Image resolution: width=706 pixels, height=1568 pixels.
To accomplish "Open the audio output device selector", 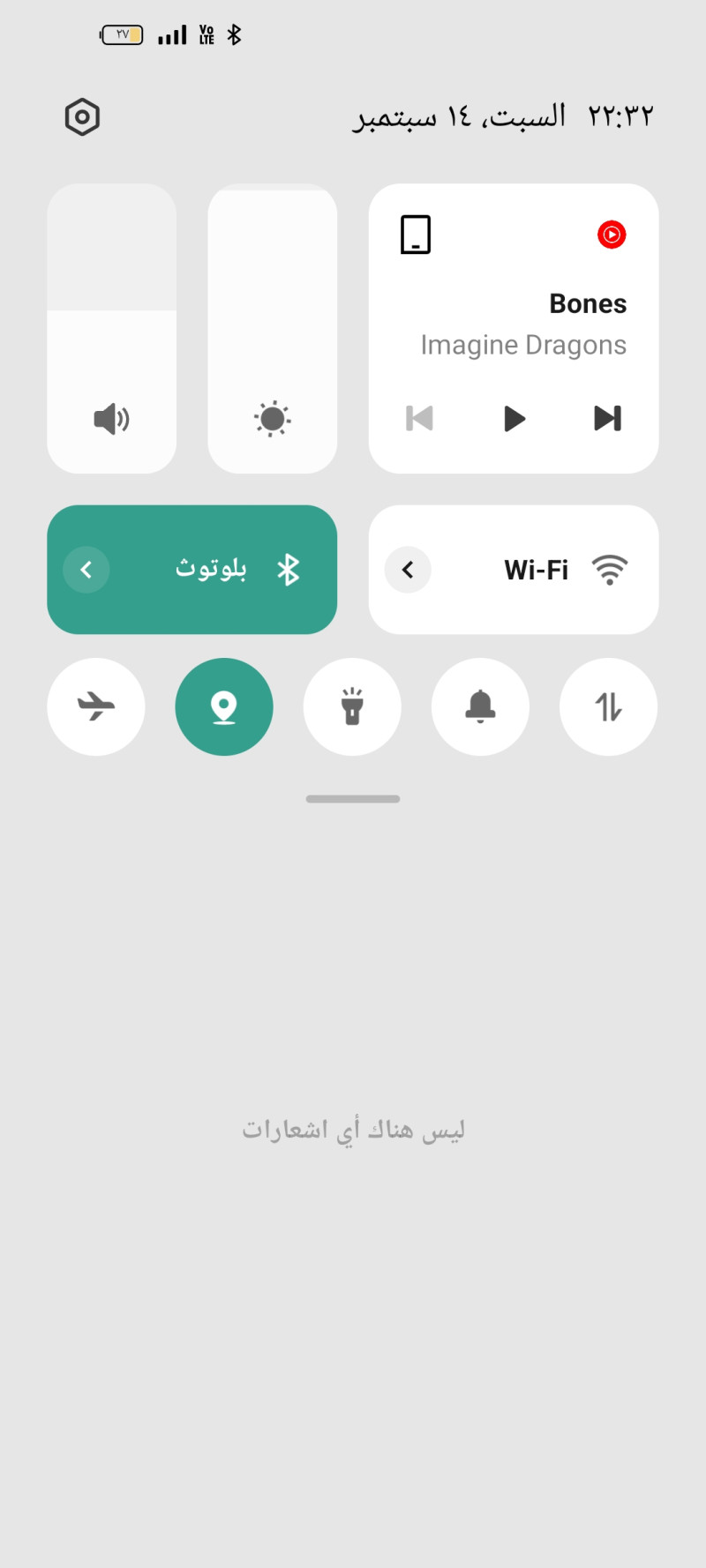I will coord(416,235).
